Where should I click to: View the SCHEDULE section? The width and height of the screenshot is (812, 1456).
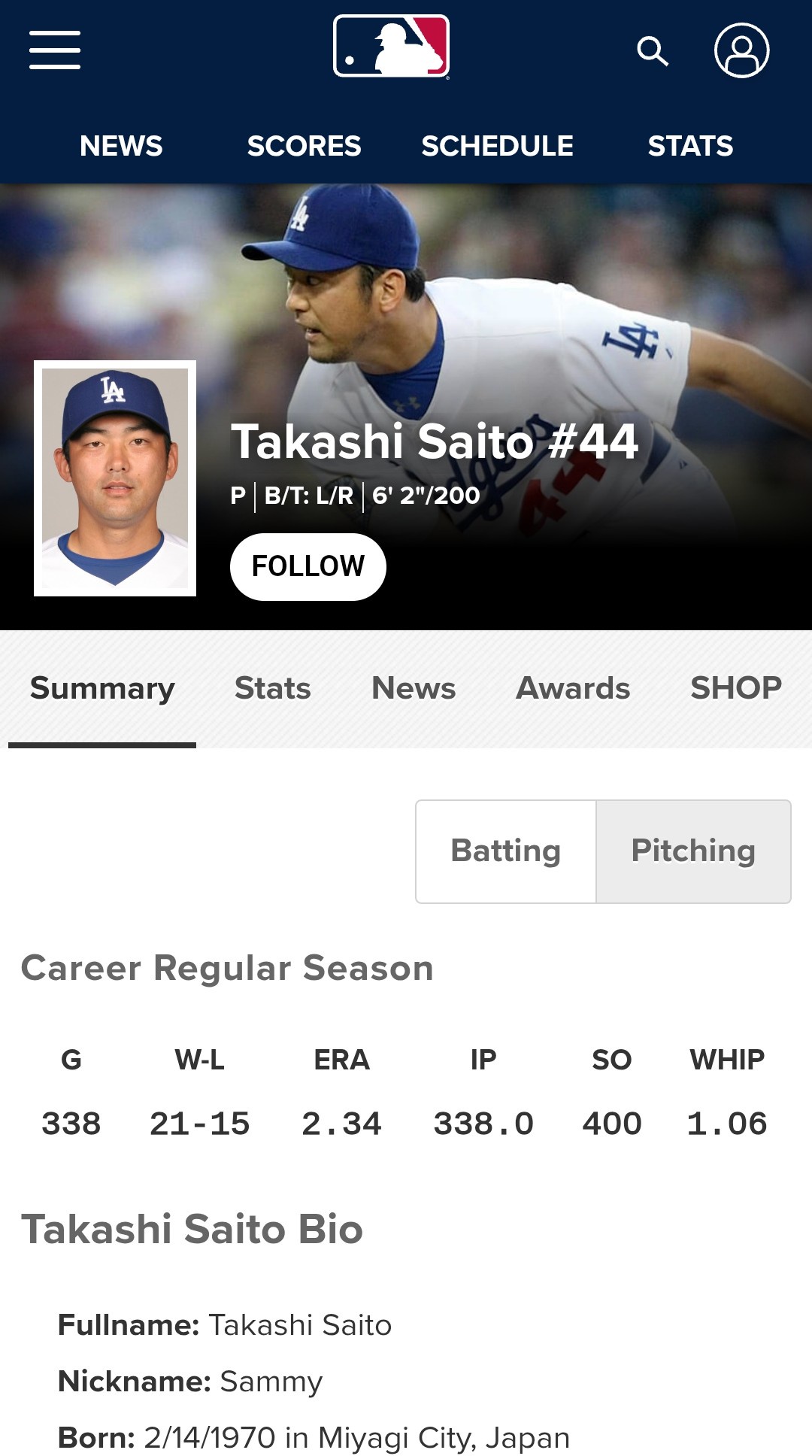[497, 146]
